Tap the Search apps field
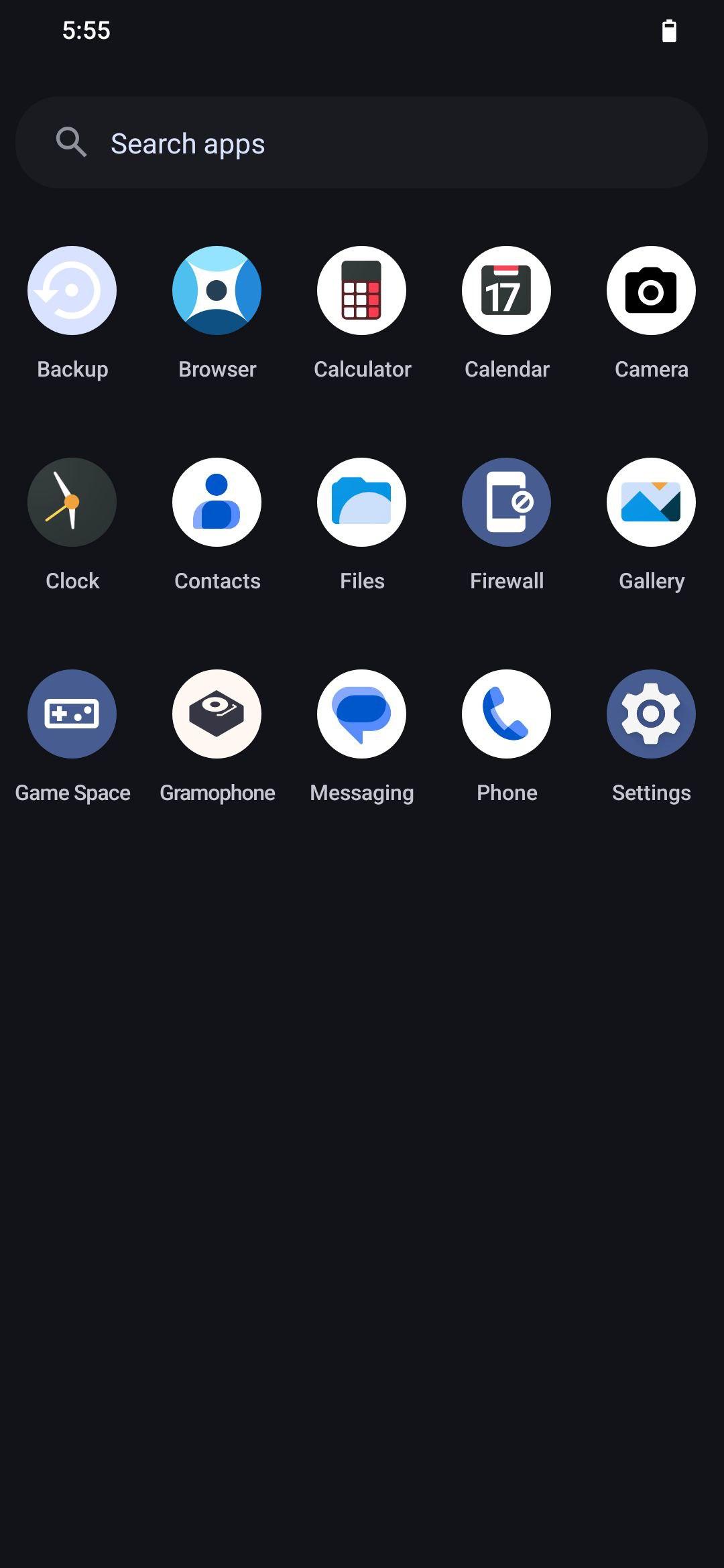 coord(362,143)
